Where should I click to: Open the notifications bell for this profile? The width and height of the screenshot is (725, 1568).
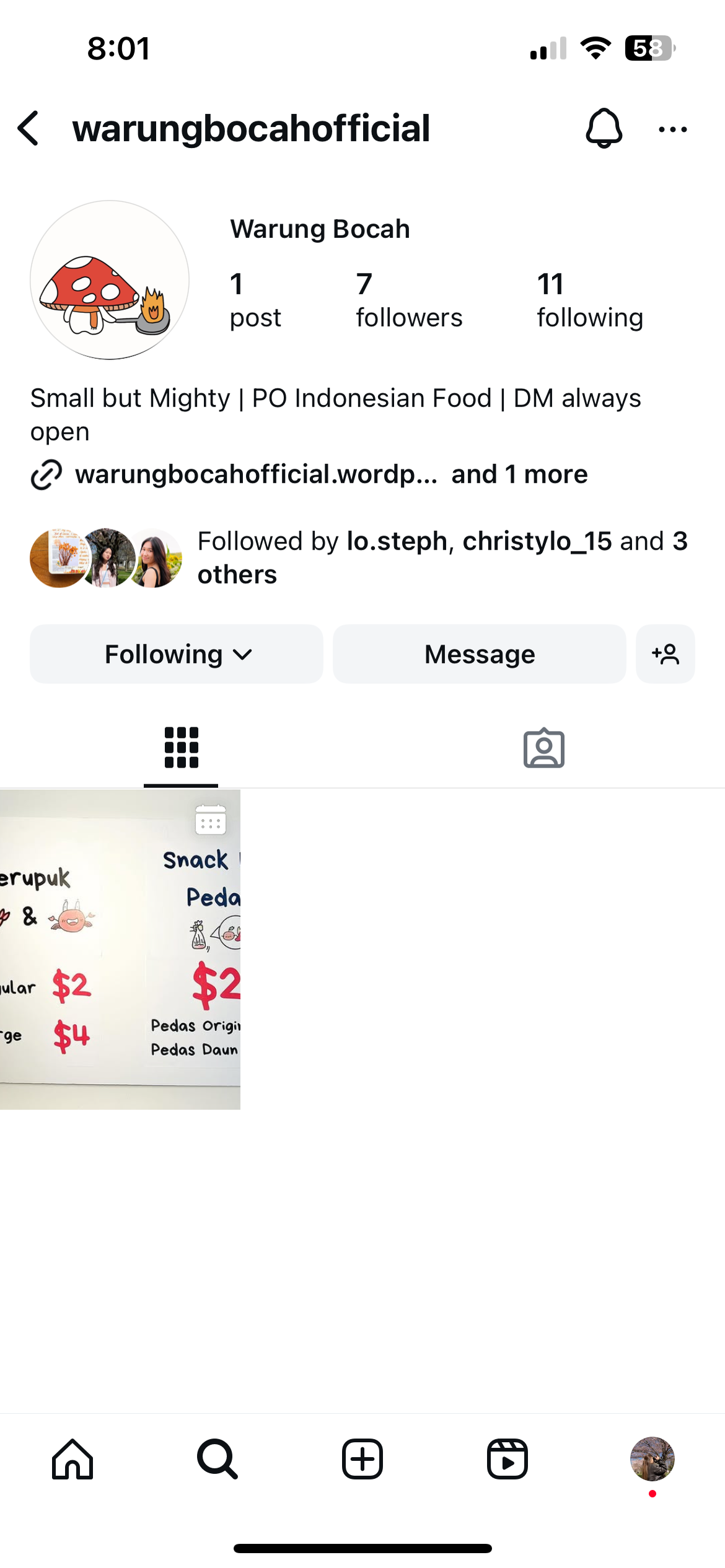click(604, 129)
